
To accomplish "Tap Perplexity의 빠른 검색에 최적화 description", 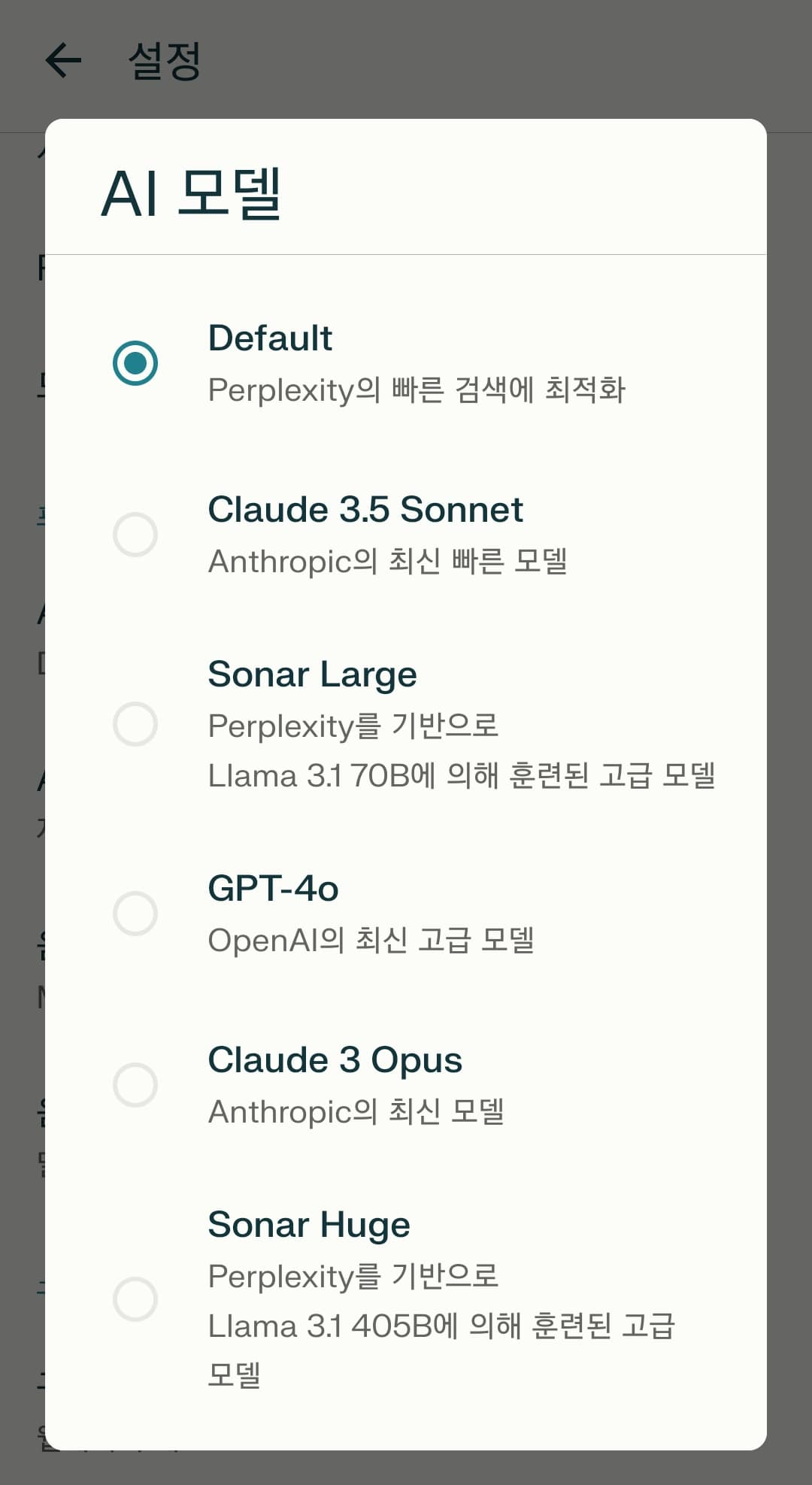I will click(419, 389).
